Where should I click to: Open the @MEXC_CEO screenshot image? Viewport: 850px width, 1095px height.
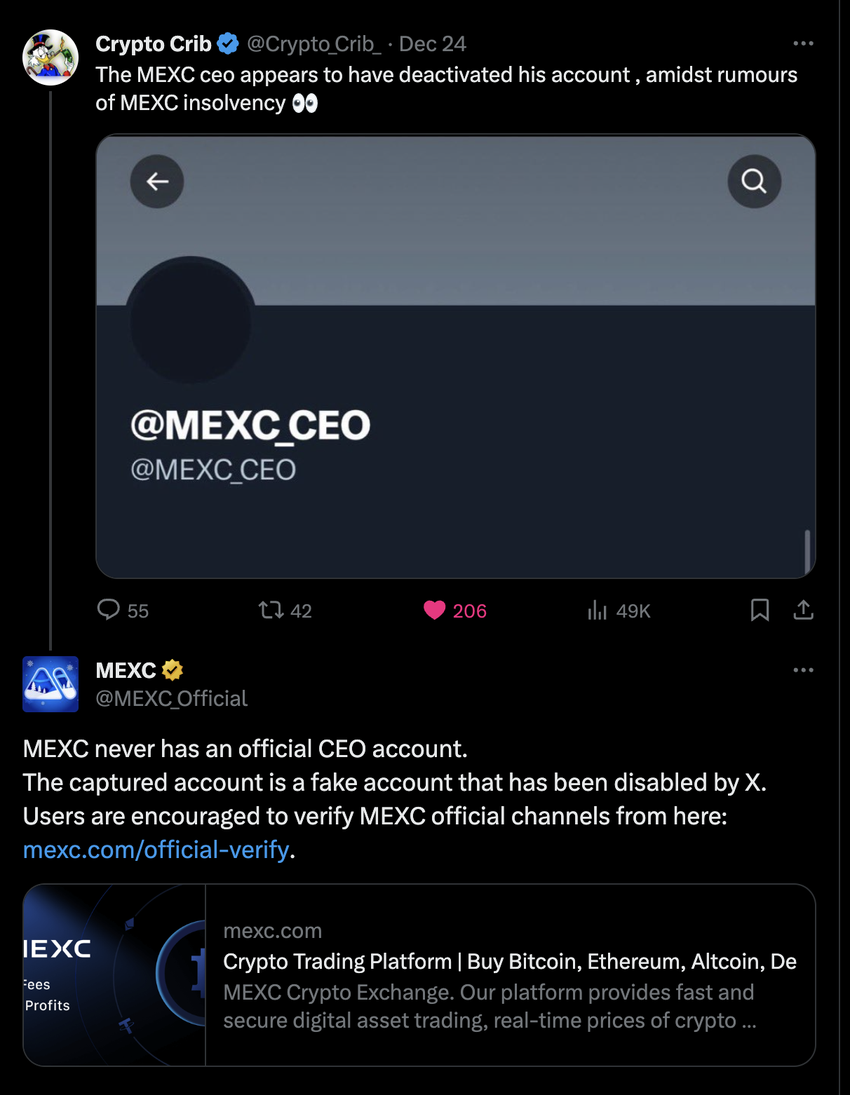(455, 356)
